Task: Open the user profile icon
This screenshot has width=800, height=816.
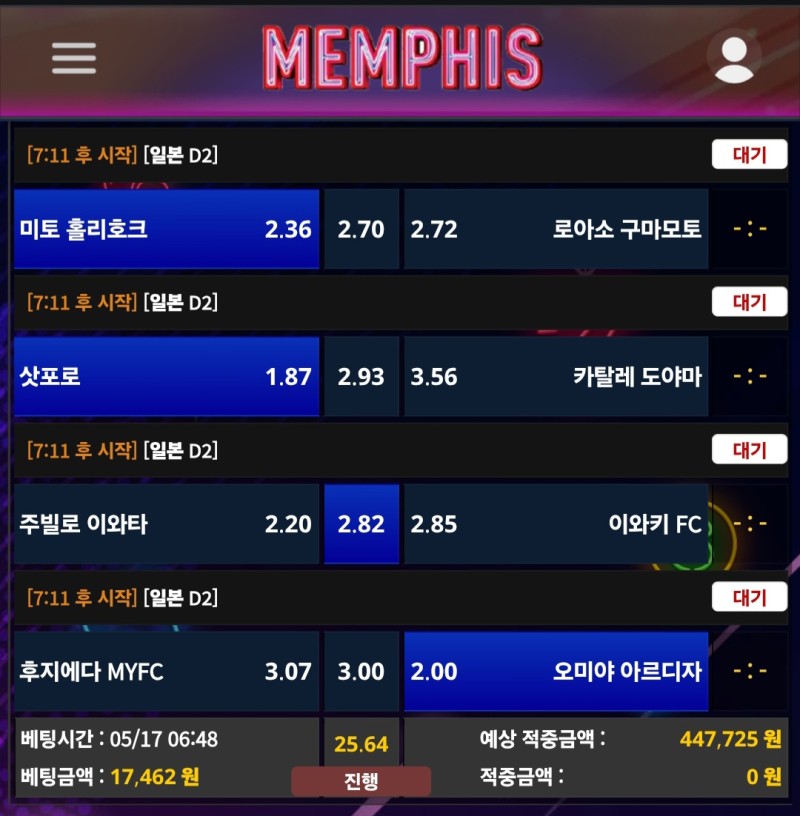Action: 734,58
